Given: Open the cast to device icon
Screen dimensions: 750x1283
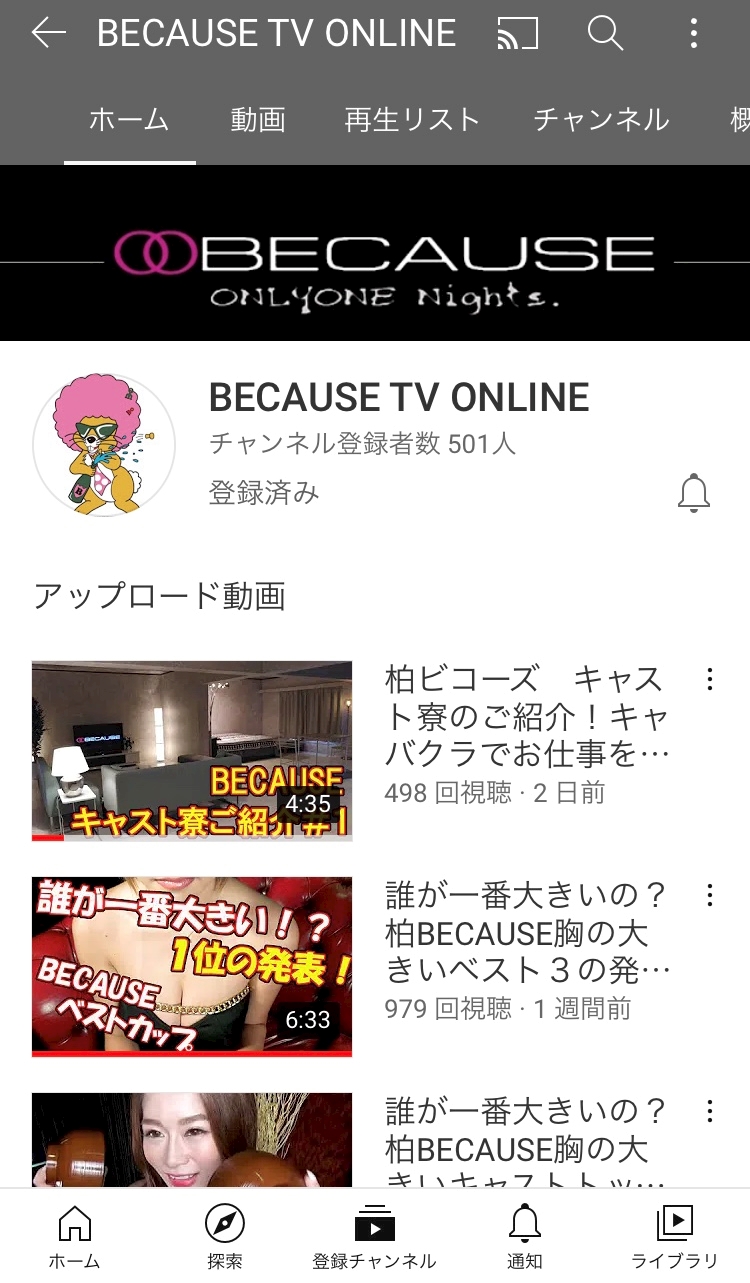Looking at the screenshot, I should pyautogui.click(x=518, y=34).
